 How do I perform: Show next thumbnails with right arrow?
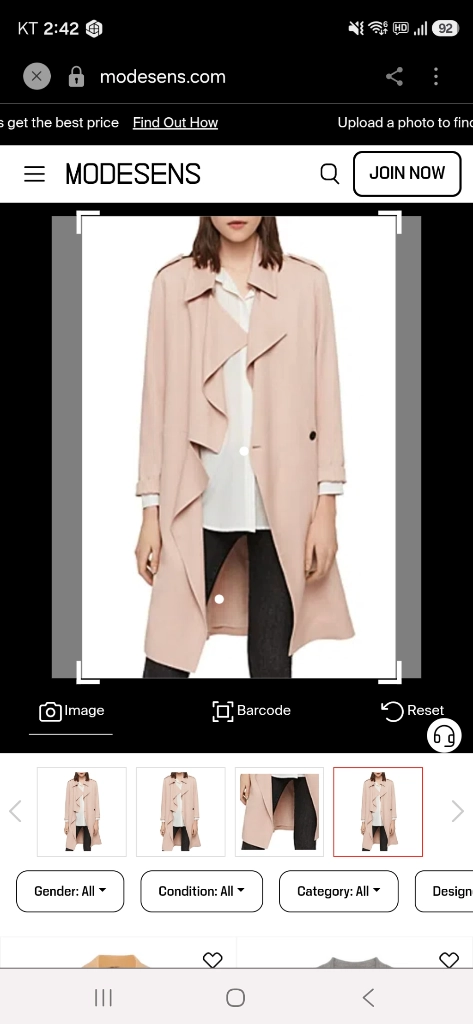coord(457,812)
